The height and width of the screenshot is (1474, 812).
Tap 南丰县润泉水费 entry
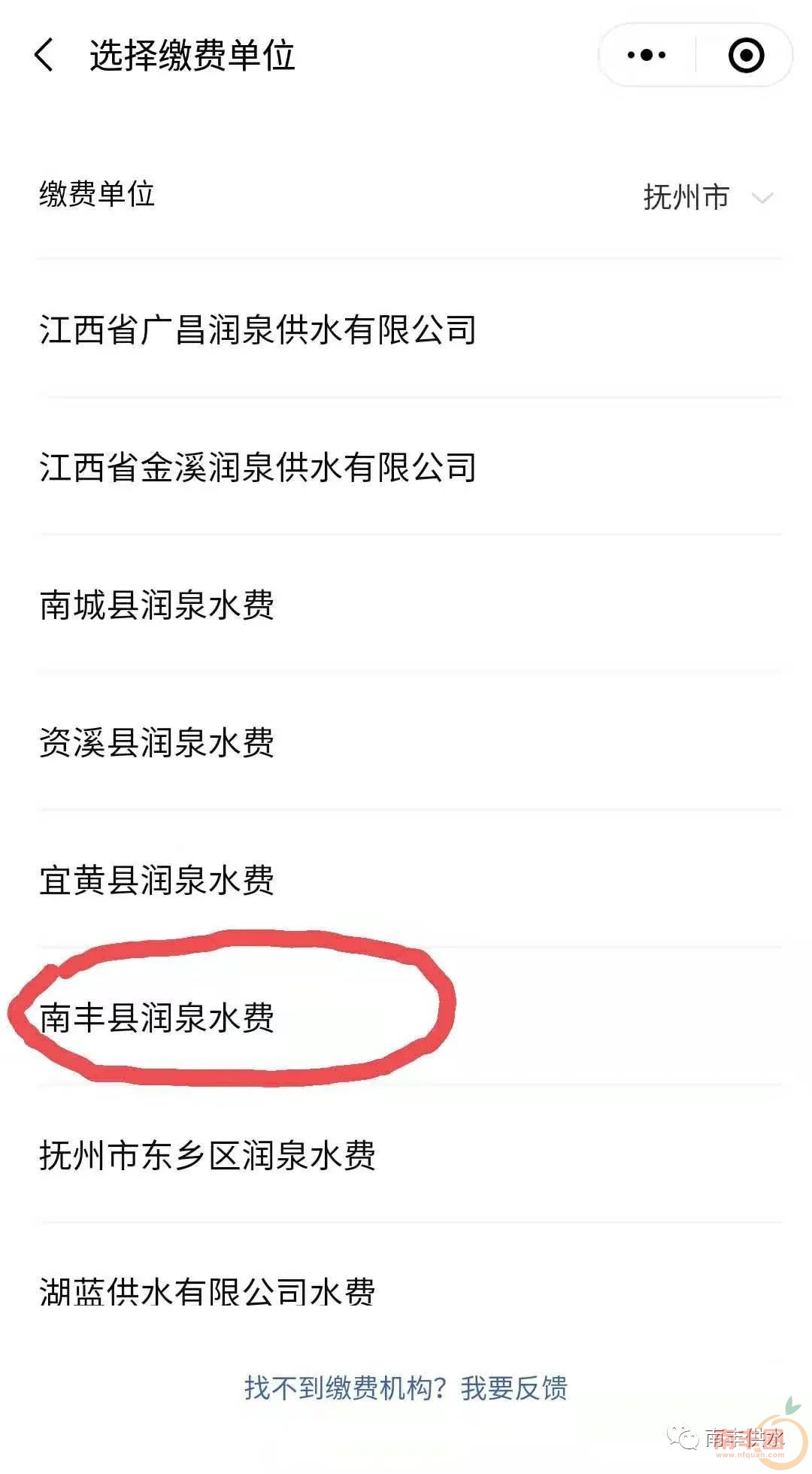(156, 1018)
